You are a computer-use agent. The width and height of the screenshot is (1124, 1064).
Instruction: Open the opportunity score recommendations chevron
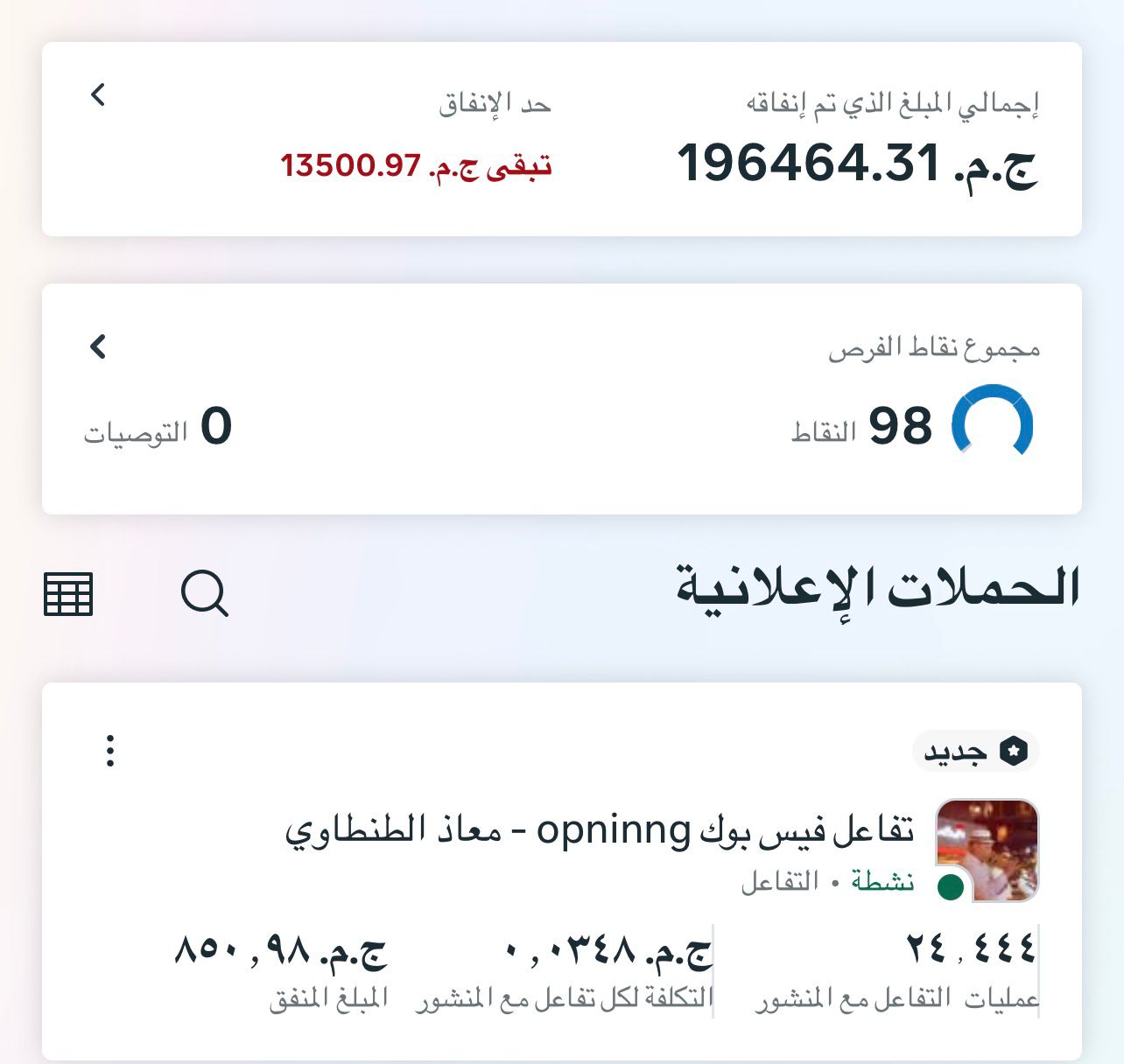(x=98, y=346)
